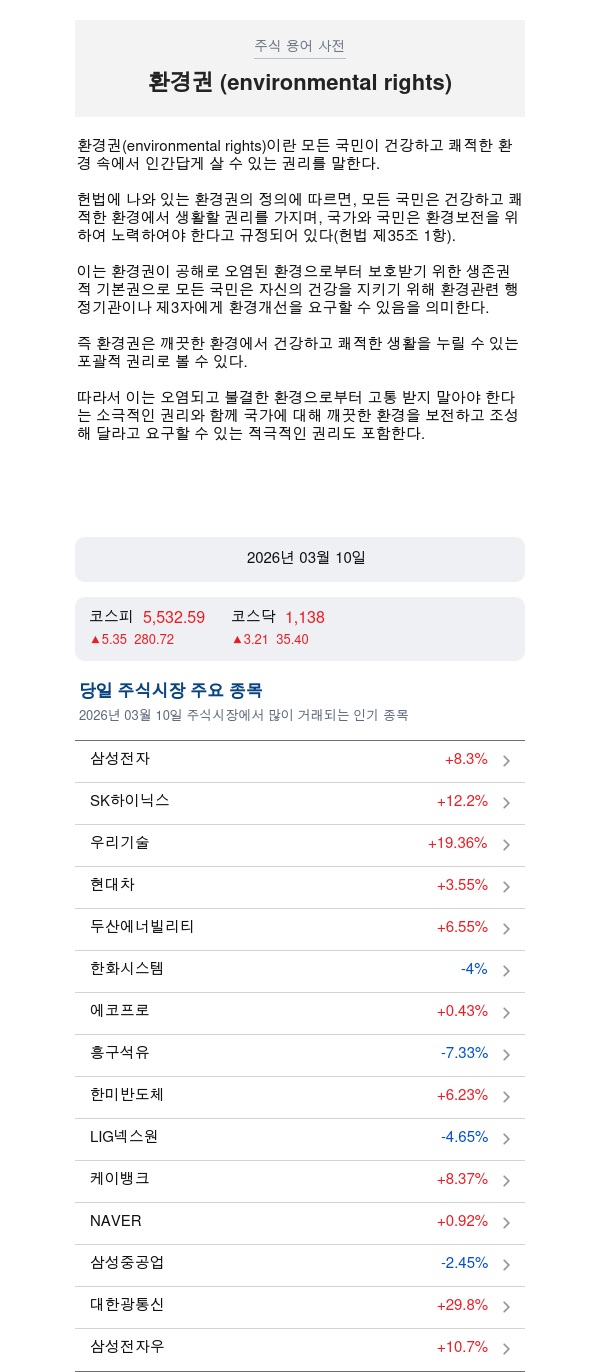
Task: Select the 삼성중공업 row
Action: click(299, 1264)
